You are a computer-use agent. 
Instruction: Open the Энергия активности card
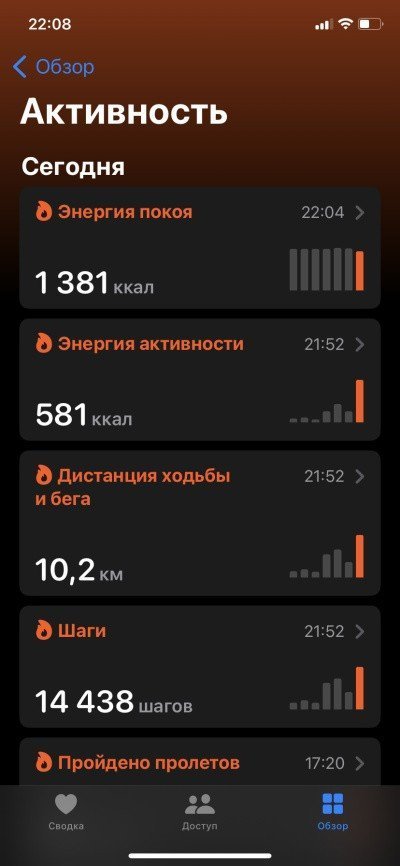click(x=200, y=379)
